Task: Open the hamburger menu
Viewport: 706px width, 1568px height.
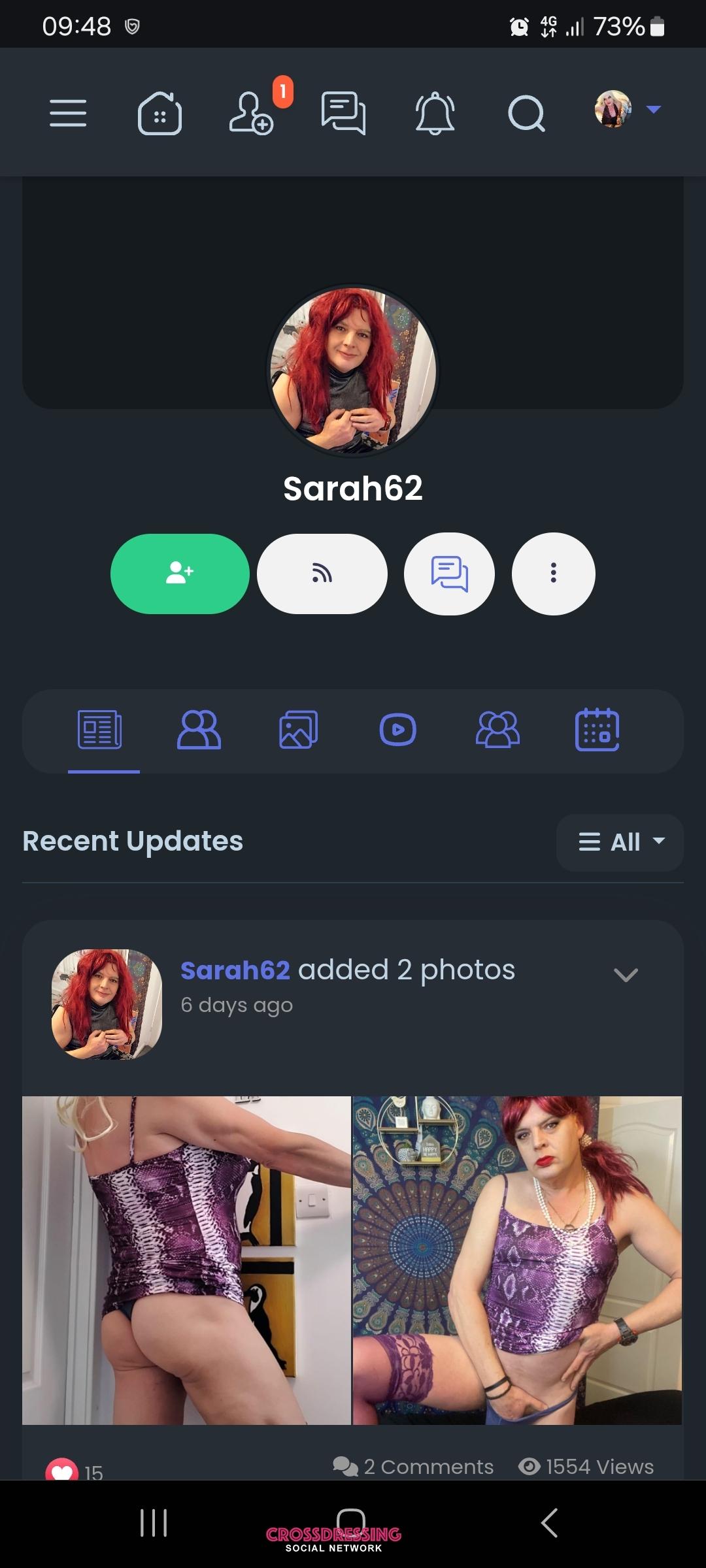Action: pyautogui.click(x=68, y=113)
